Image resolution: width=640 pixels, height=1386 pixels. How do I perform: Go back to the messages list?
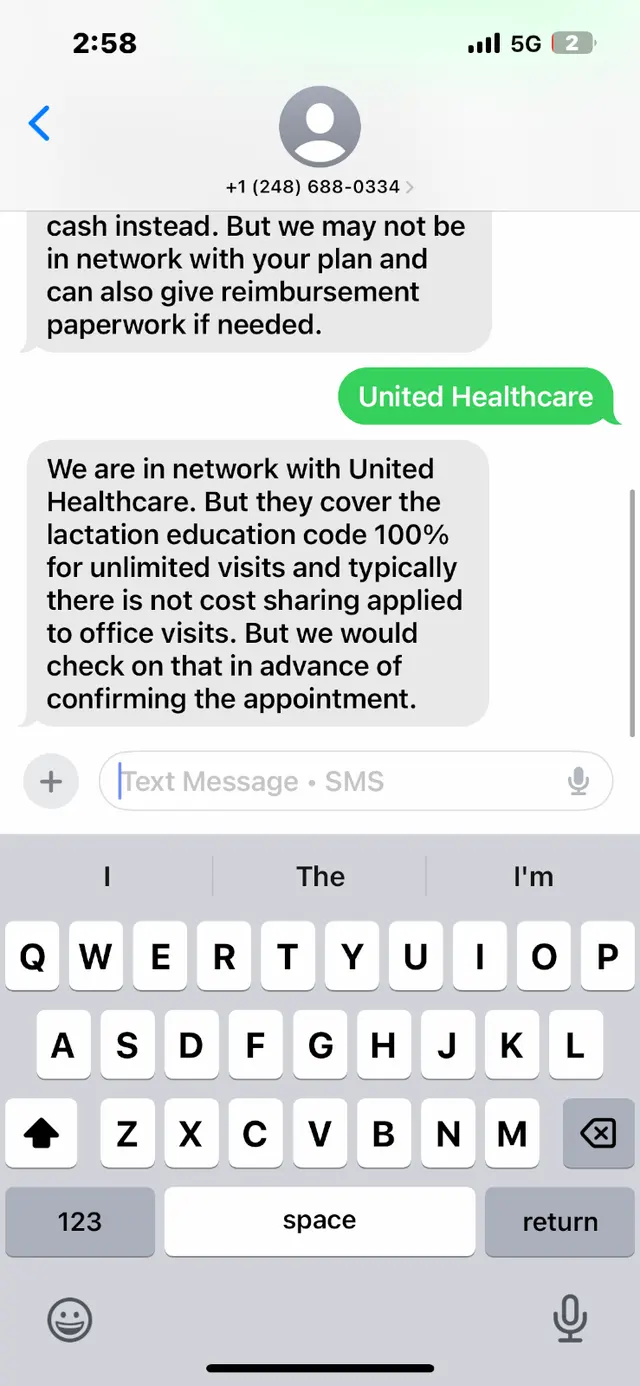(39, 124)
